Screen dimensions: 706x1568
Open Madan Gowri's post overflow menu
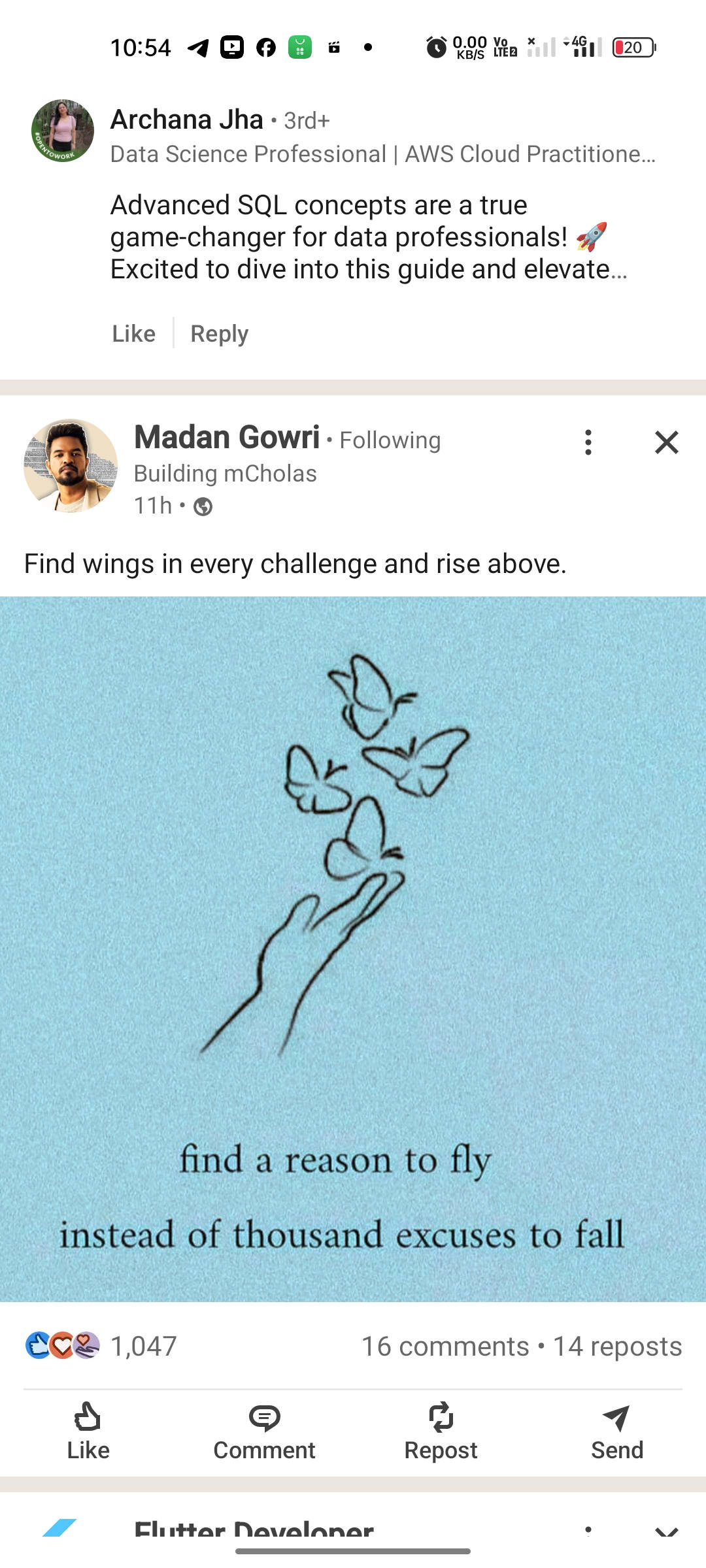pos(588,442)
